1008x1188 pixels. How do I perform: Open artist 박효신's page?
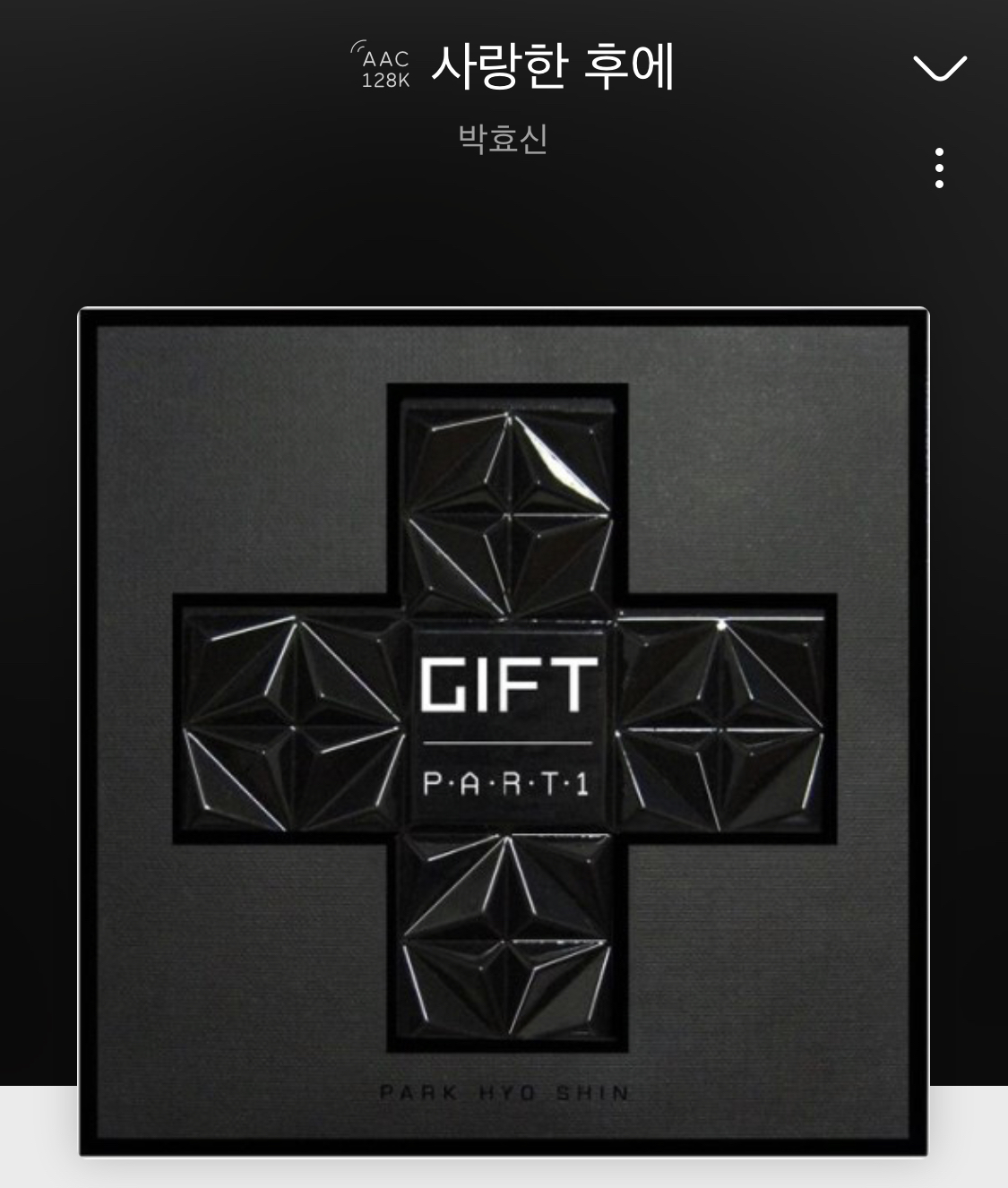coord(503,139)
